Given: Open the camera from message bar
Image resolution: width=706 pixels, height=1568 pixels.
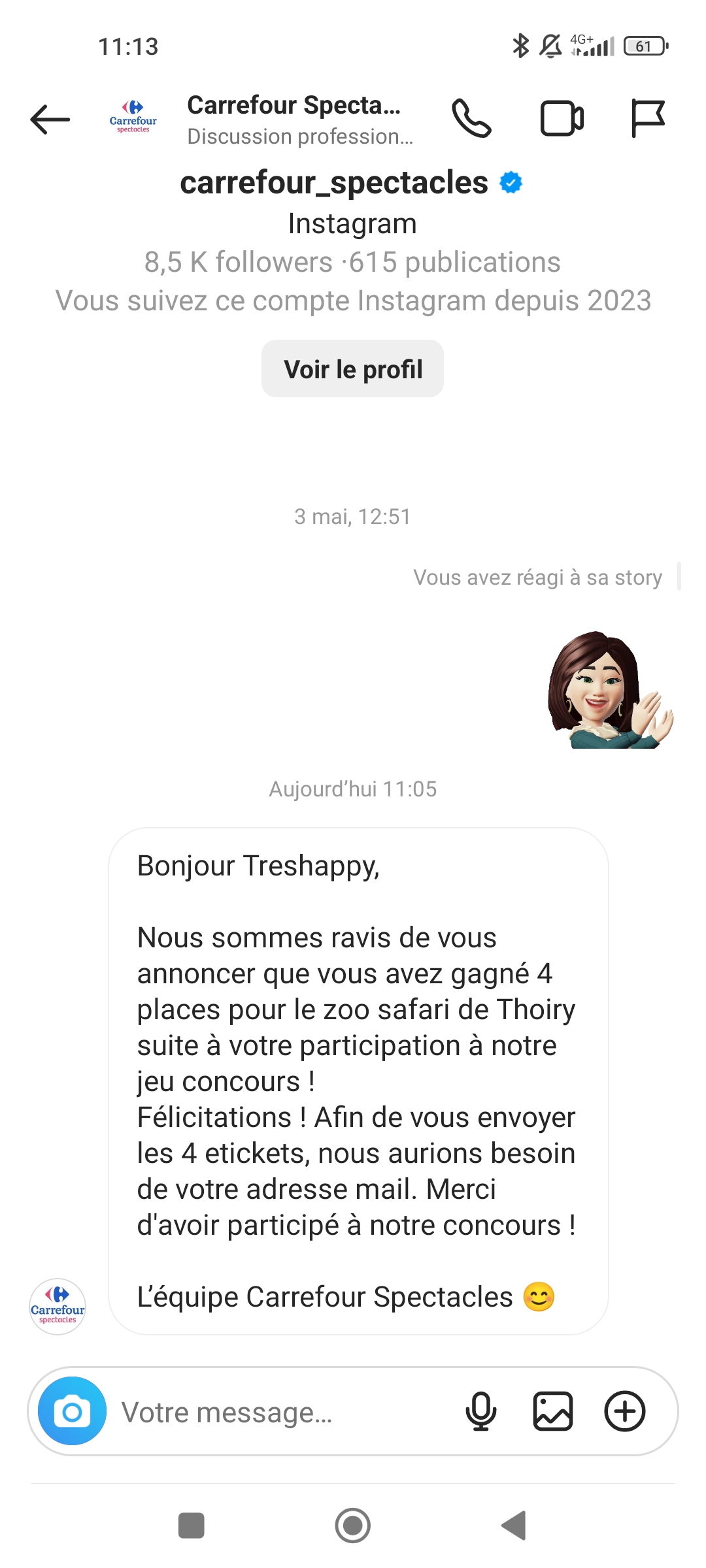Looking at the screenshot, I should (72, 1411).
